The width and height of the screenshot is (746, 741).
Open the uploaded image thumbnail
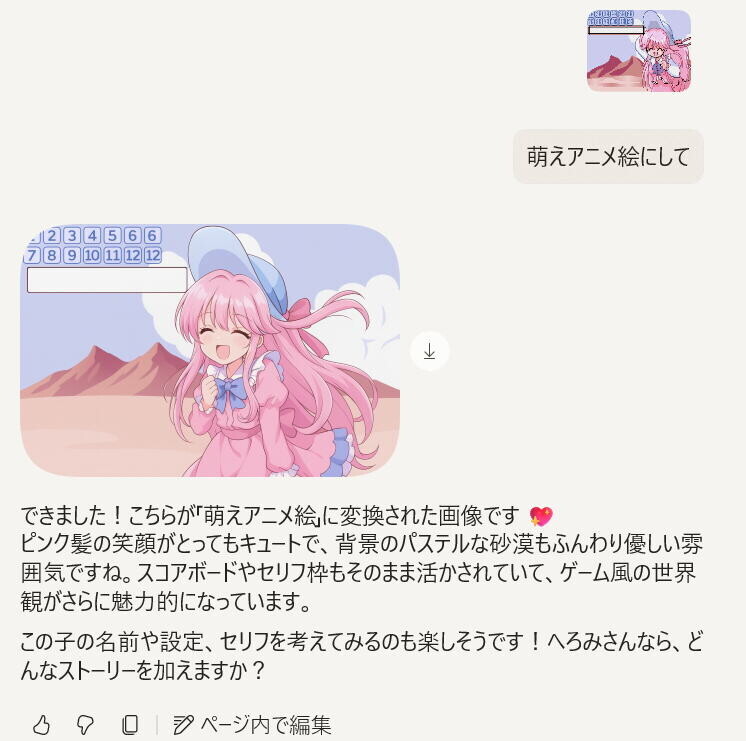[638, 51]
